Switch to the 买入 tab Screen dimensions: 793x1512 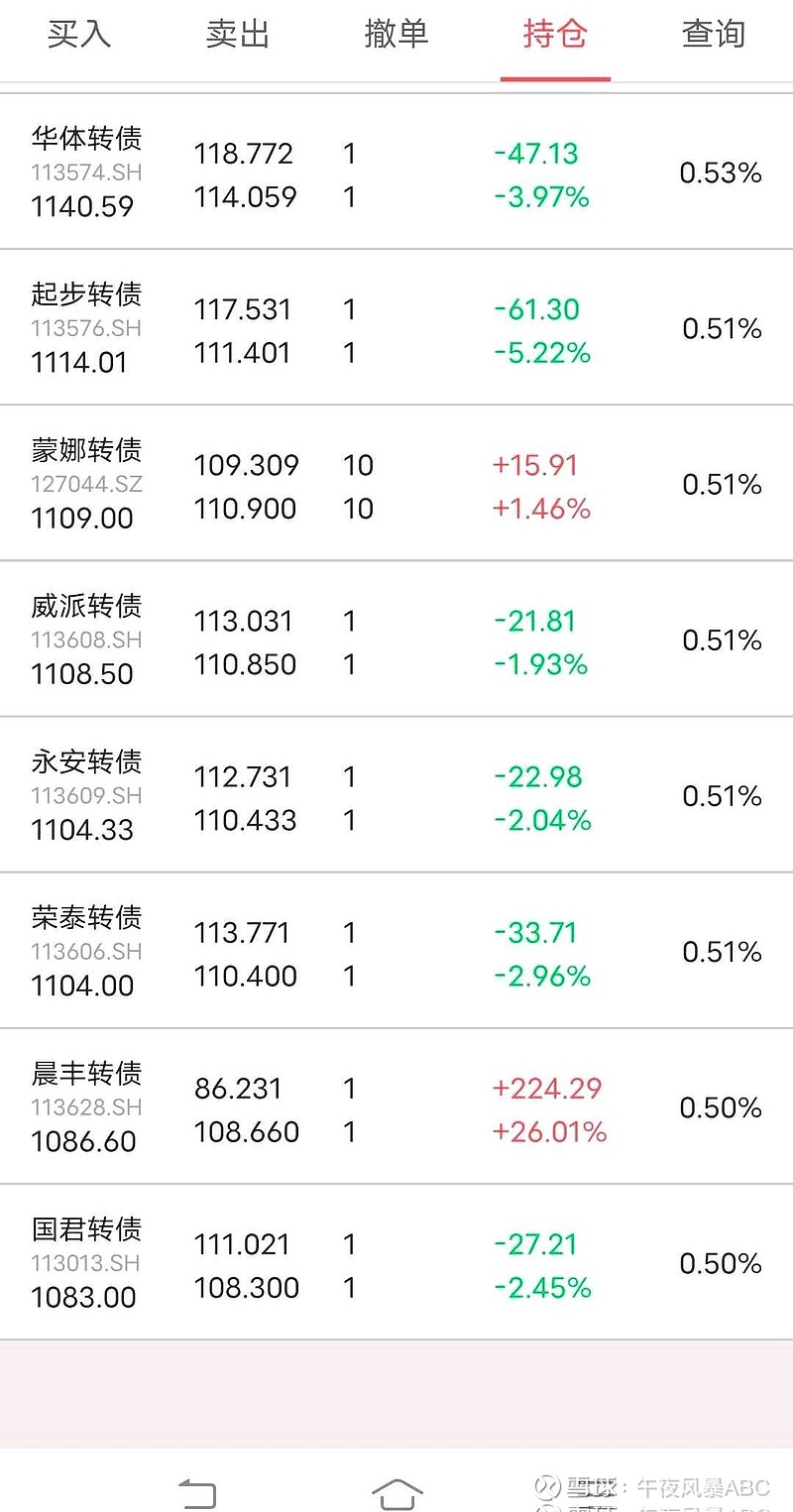79,35
